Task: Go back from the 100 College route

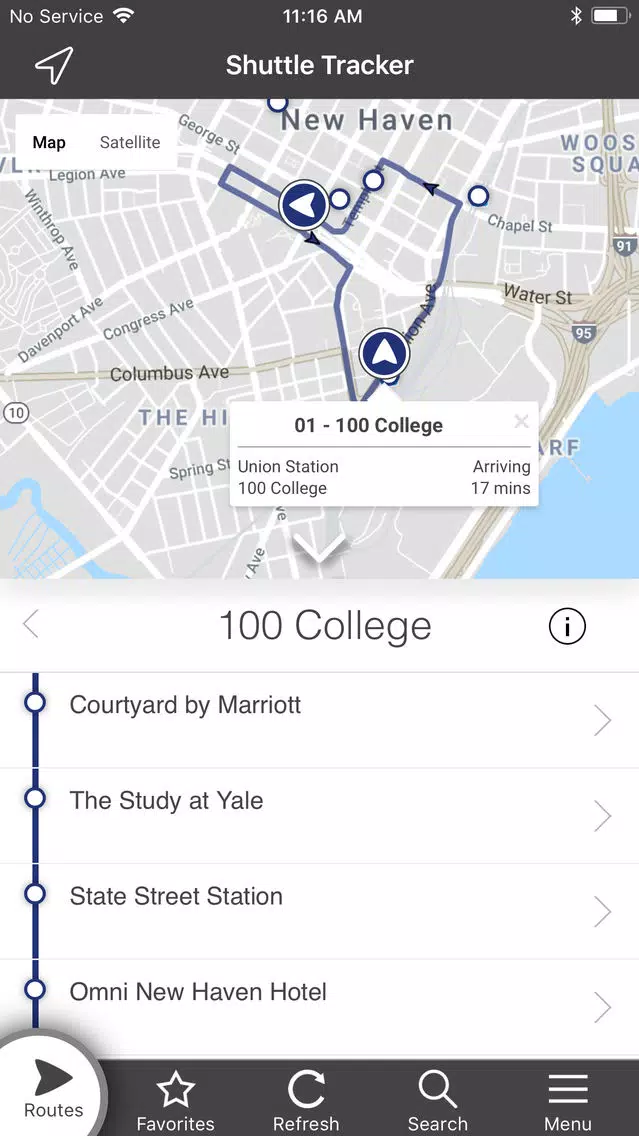Action: pos(30,624)
